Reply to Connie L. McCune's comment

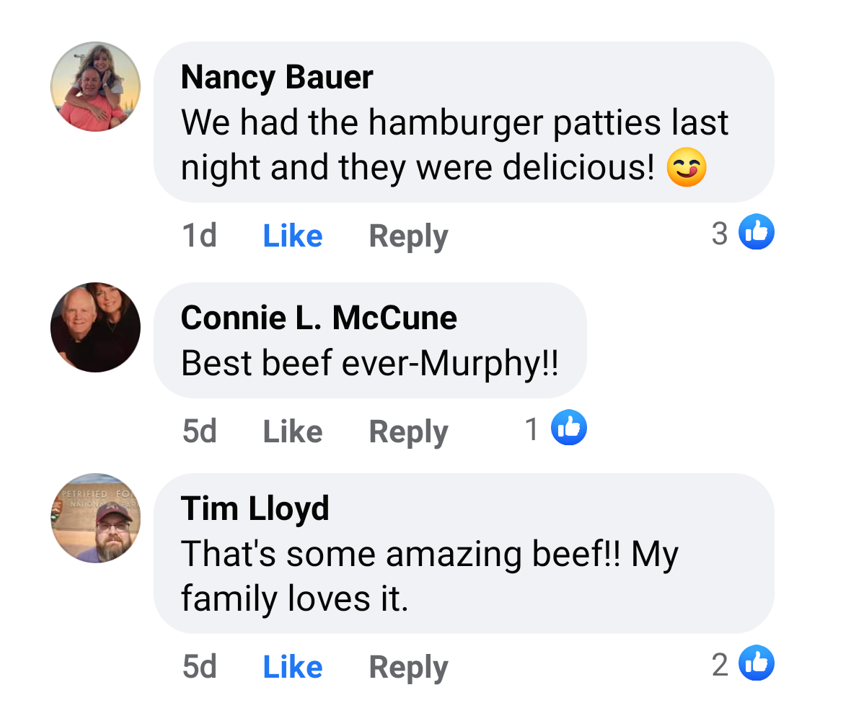(x=408, y=431)
